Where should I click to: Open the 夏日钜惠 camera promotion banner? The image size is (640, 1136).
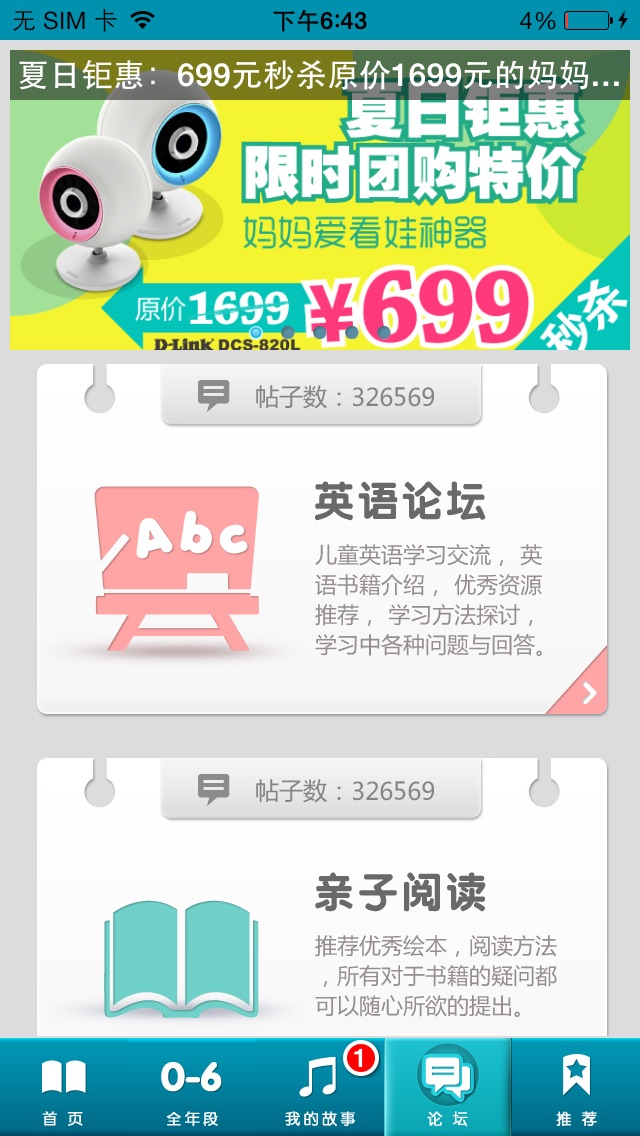coord(320,200)
